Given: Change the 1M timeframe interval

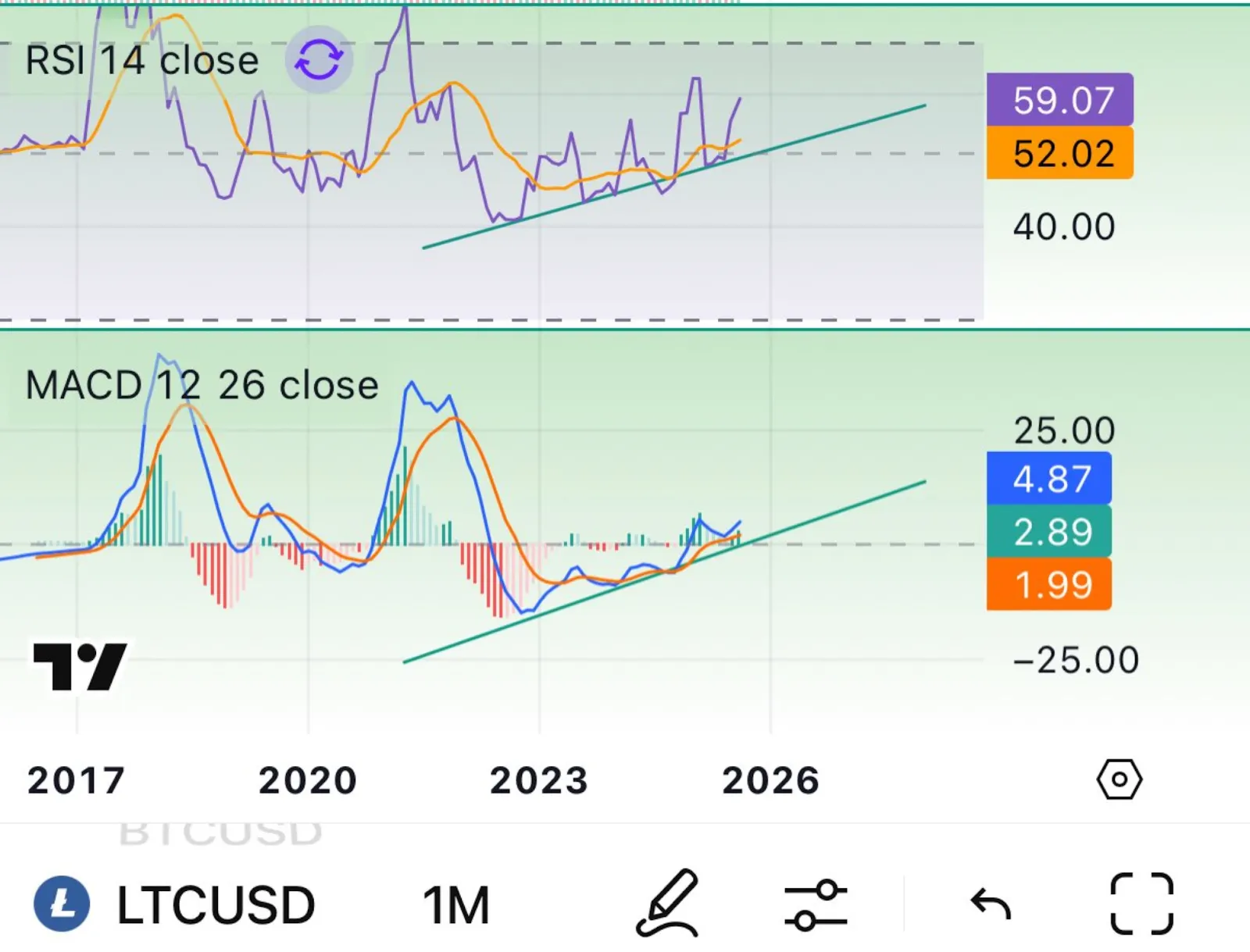Looking at the screenshot, I should coord(456,904).
